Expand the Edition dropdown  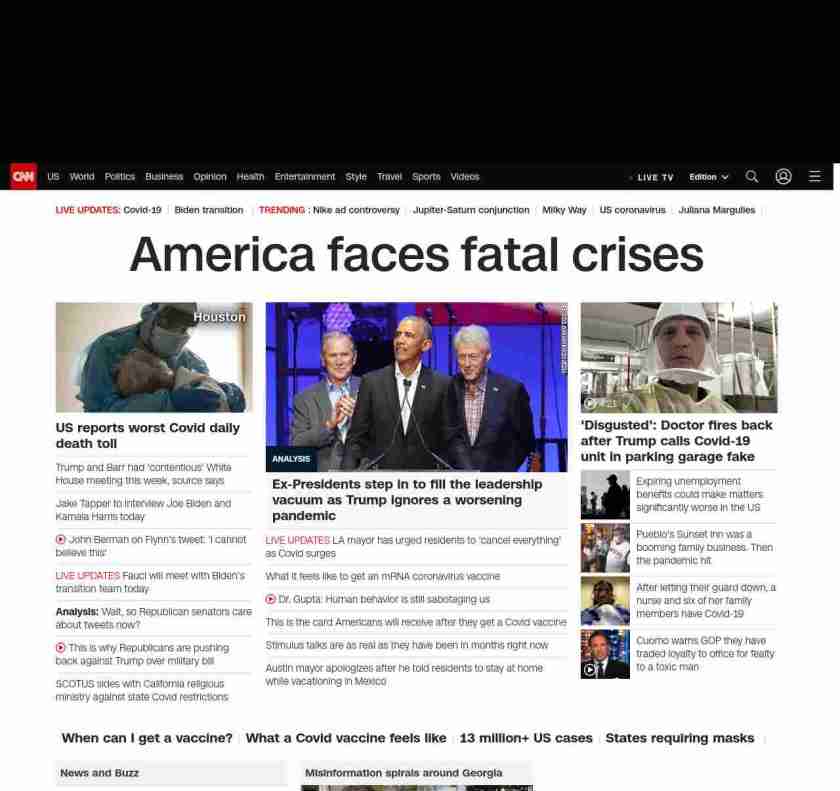708,177
